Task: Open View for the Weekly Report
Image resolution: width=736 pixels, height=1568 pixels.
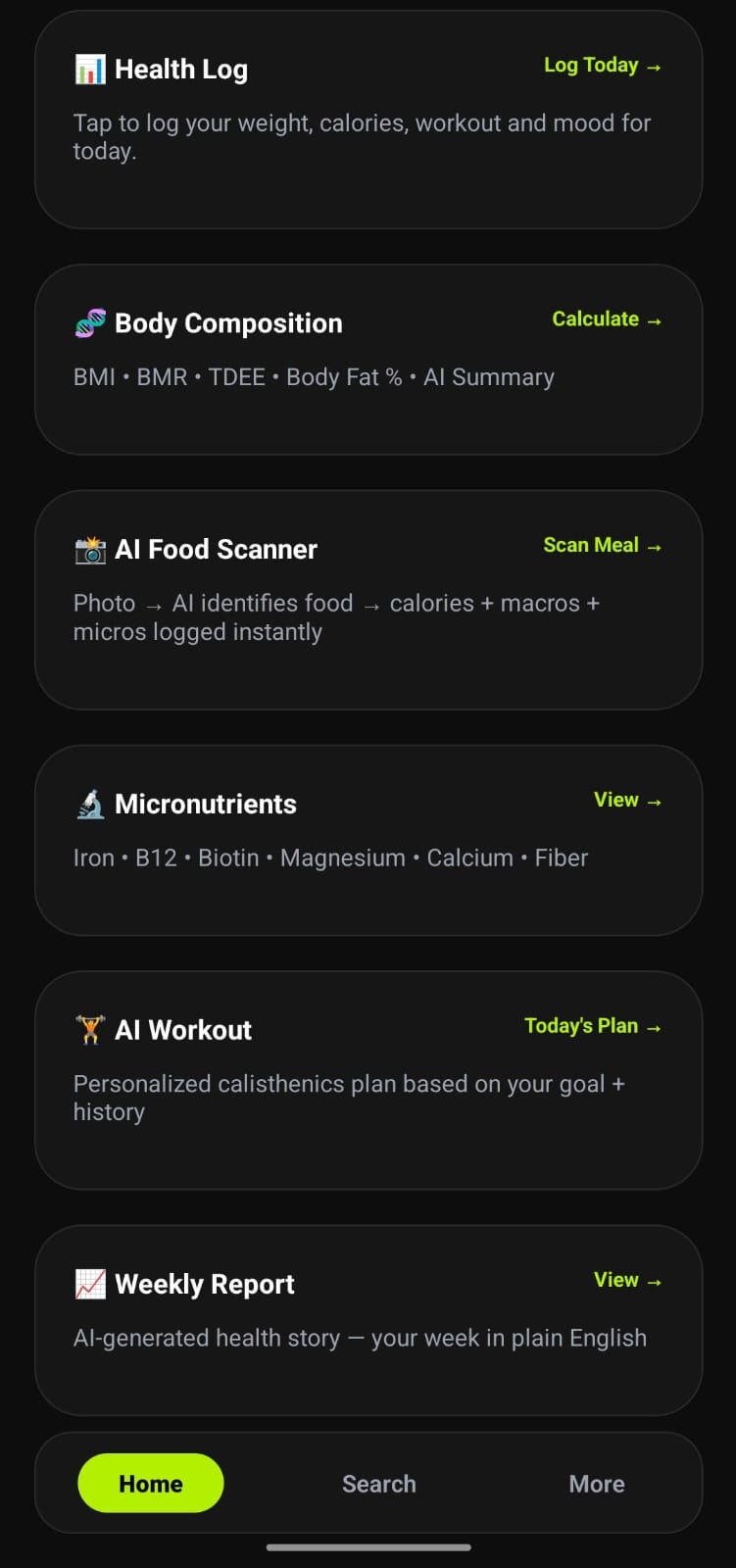Action: coord(616,1280)
